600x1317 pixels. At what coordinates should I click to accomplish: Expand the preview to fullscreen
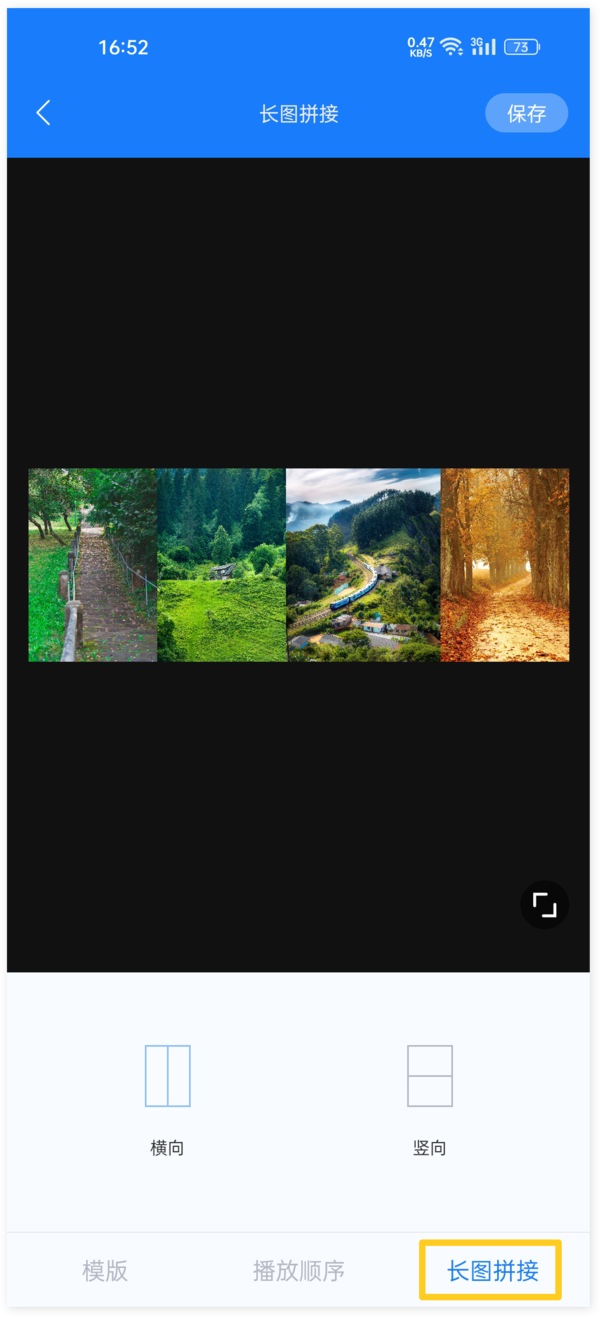(x=544, y=905)
